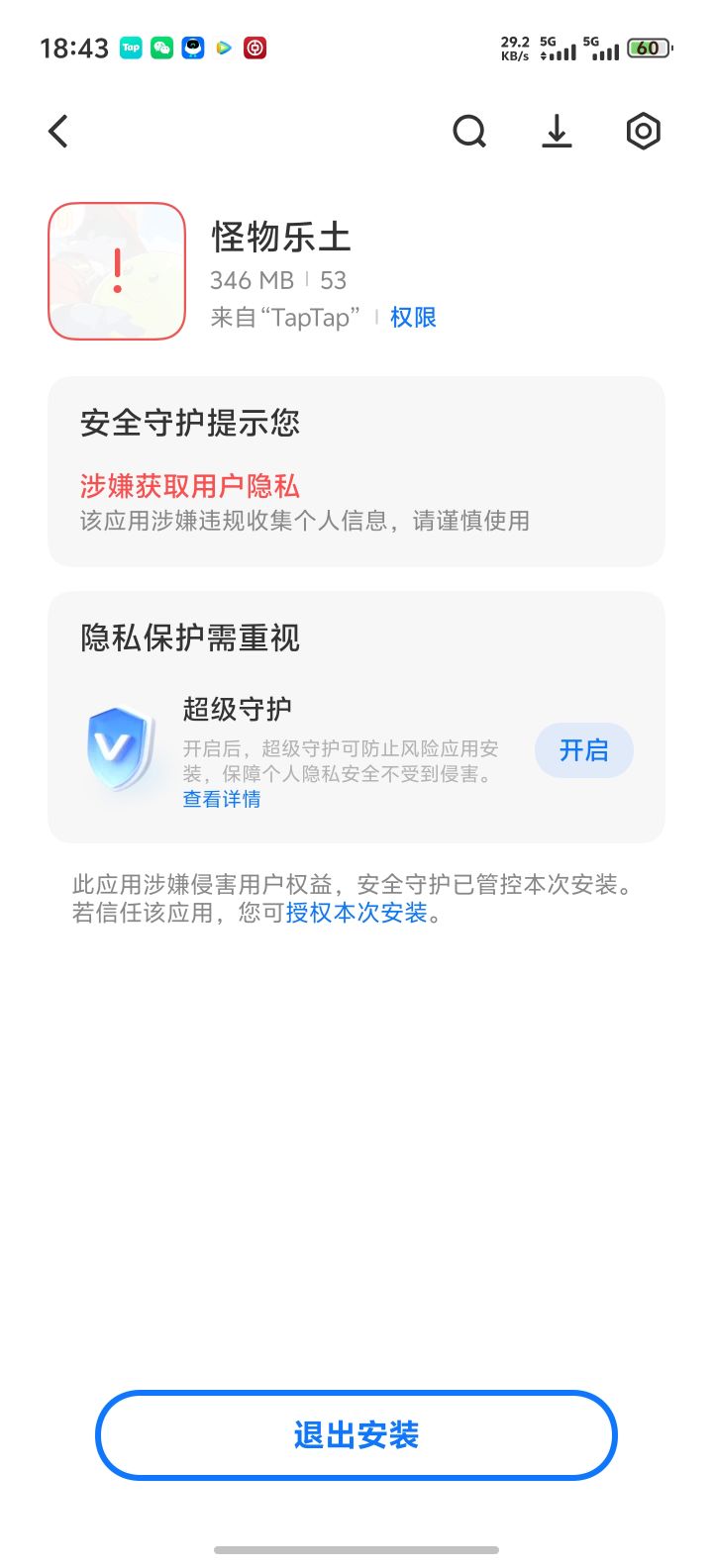
Task: Open the WeChat notification icon in status bar
Action: [x=161, y=47]
